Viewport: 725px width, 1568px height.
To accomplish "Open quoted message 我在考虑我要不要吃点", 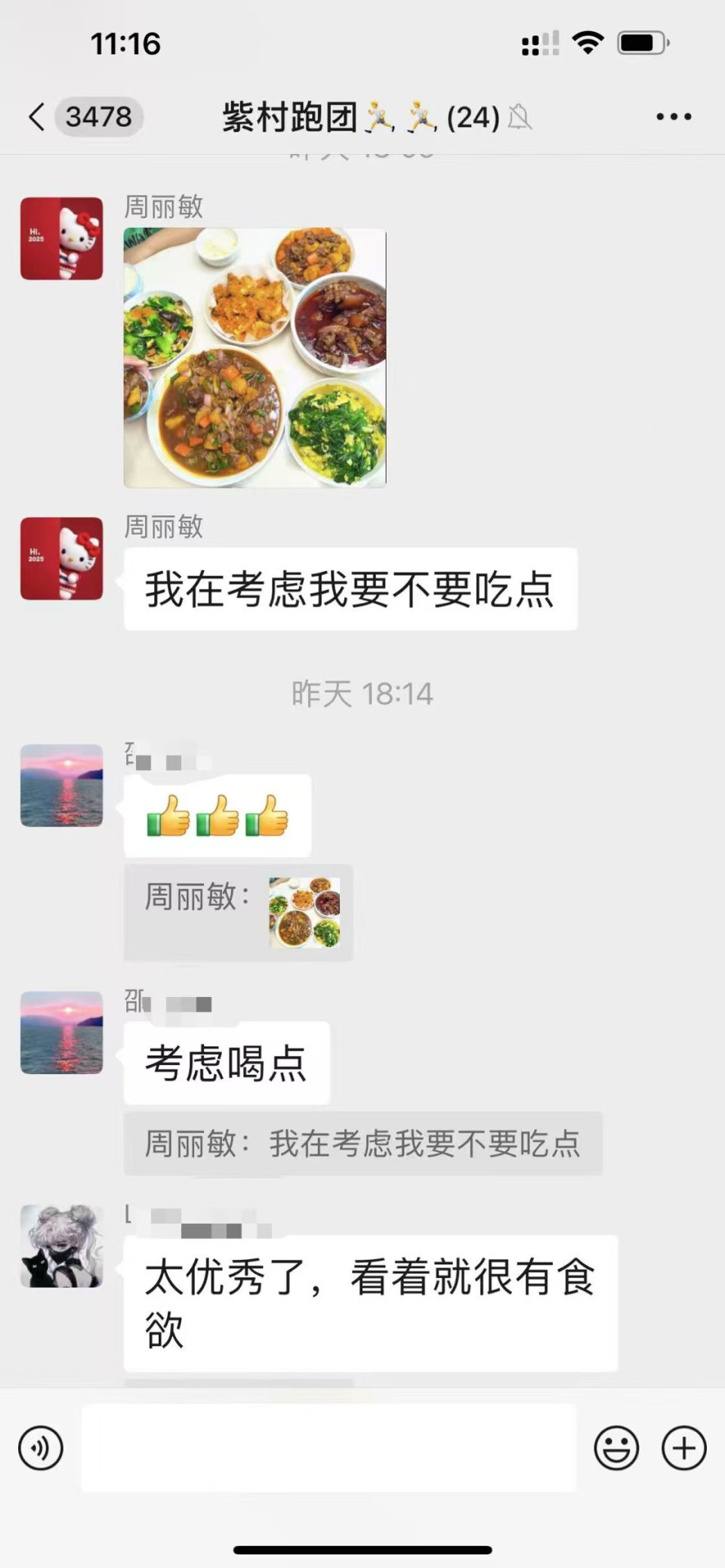I will (362, 1144).
